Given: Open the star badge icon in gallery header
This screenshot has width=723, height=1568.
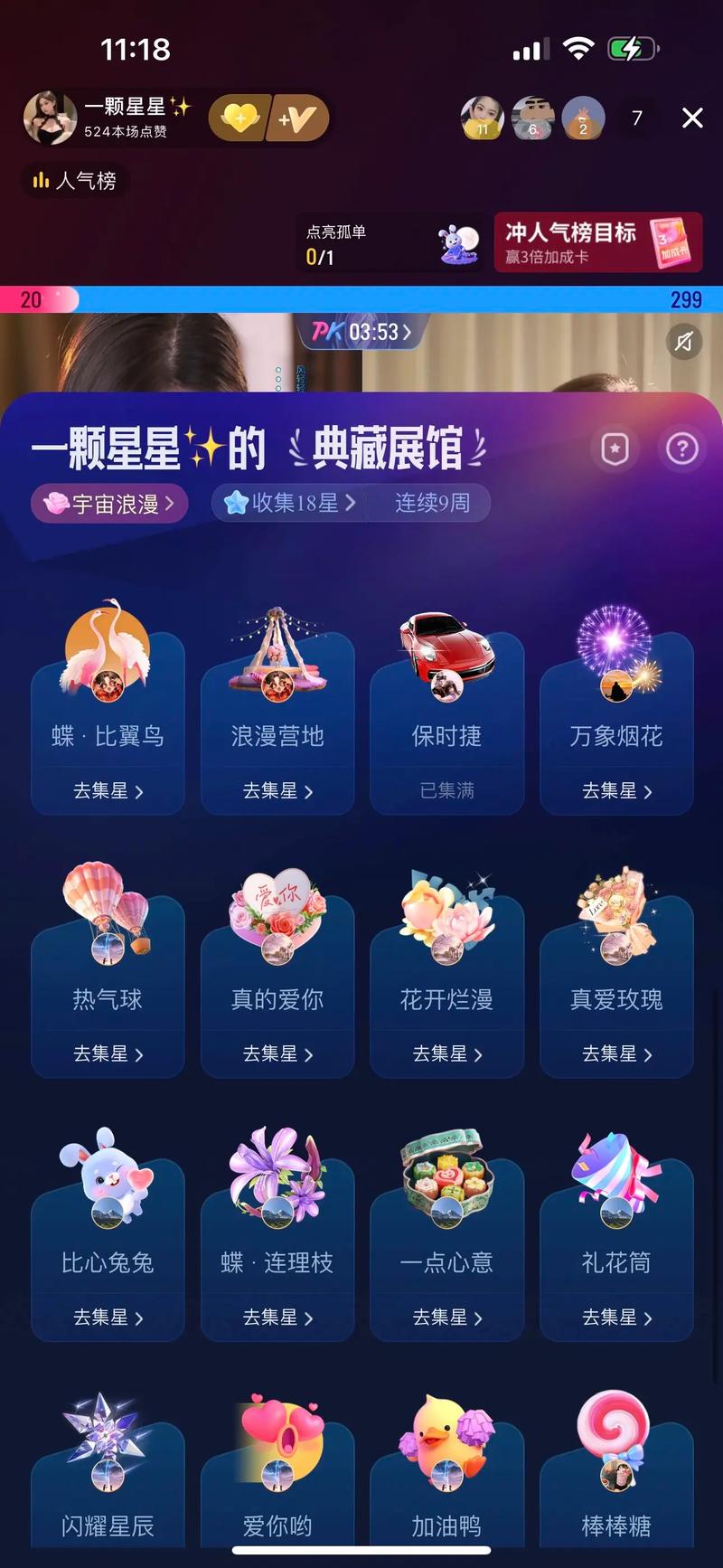Looking at the screenshot, I should click(x=615, y=449).
